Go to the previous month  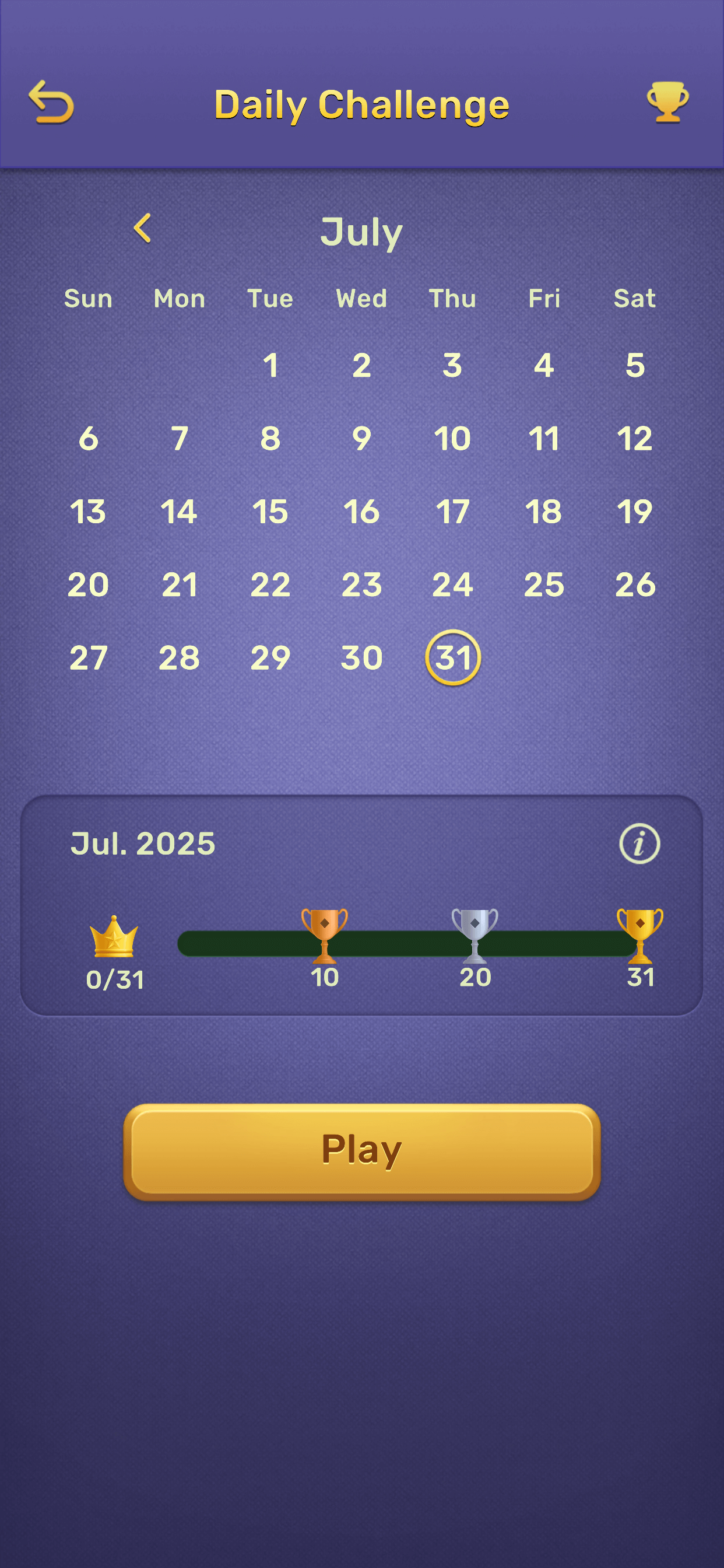[142, 229]
